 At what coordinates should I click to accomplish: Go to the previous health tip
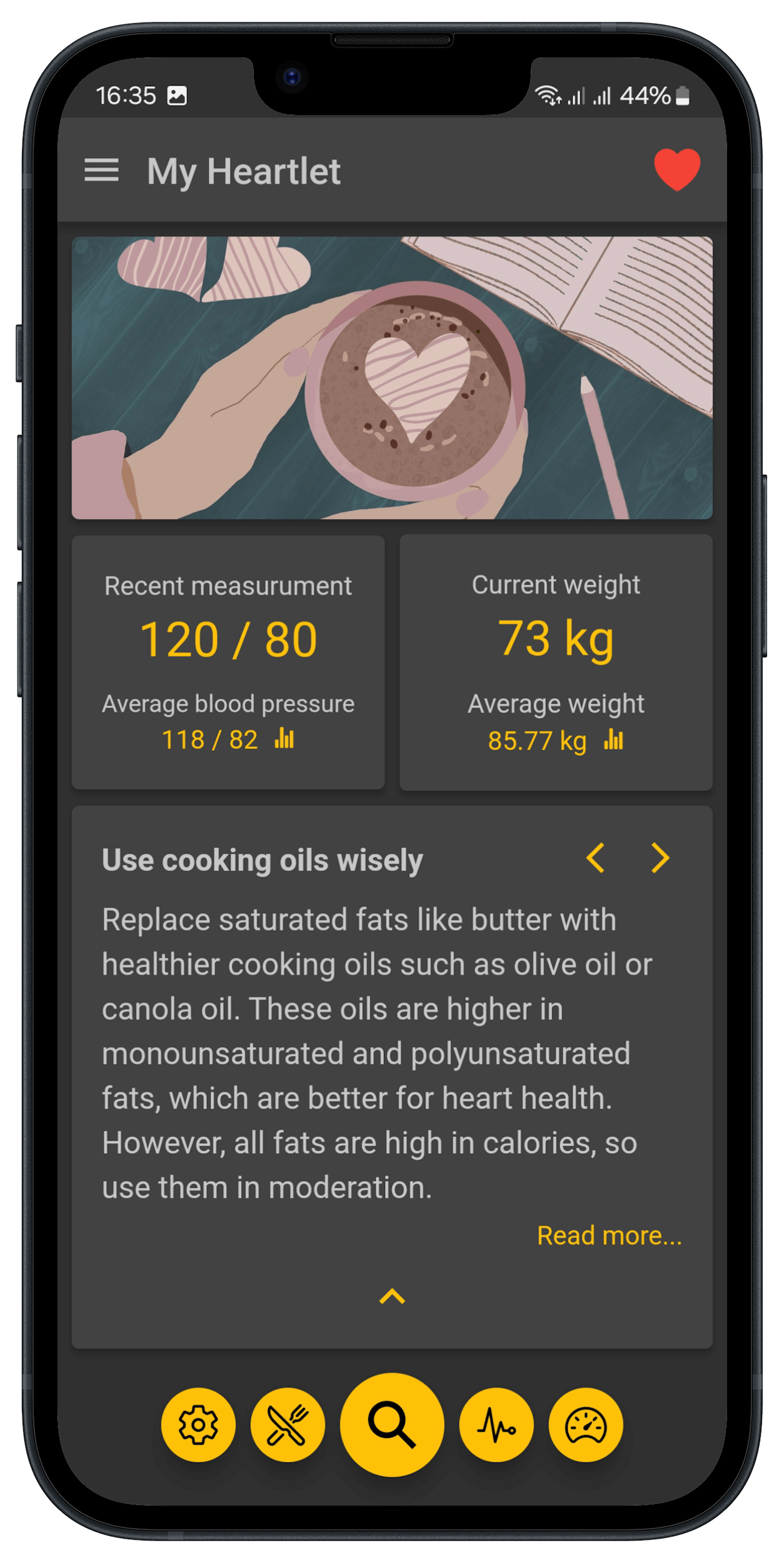pyautogui.click(x=595, y=857)
